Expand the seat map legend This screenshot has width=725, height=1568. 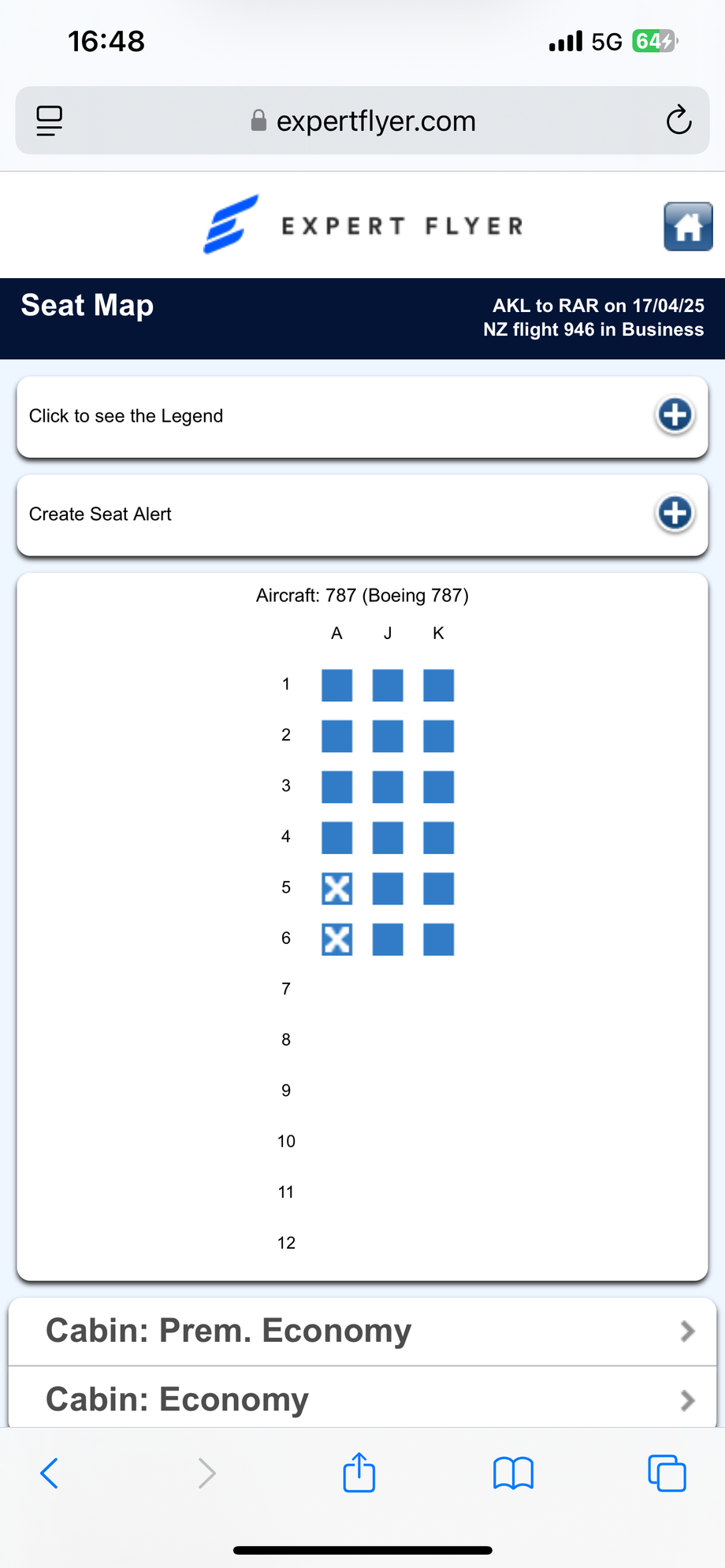click(675, 415)
